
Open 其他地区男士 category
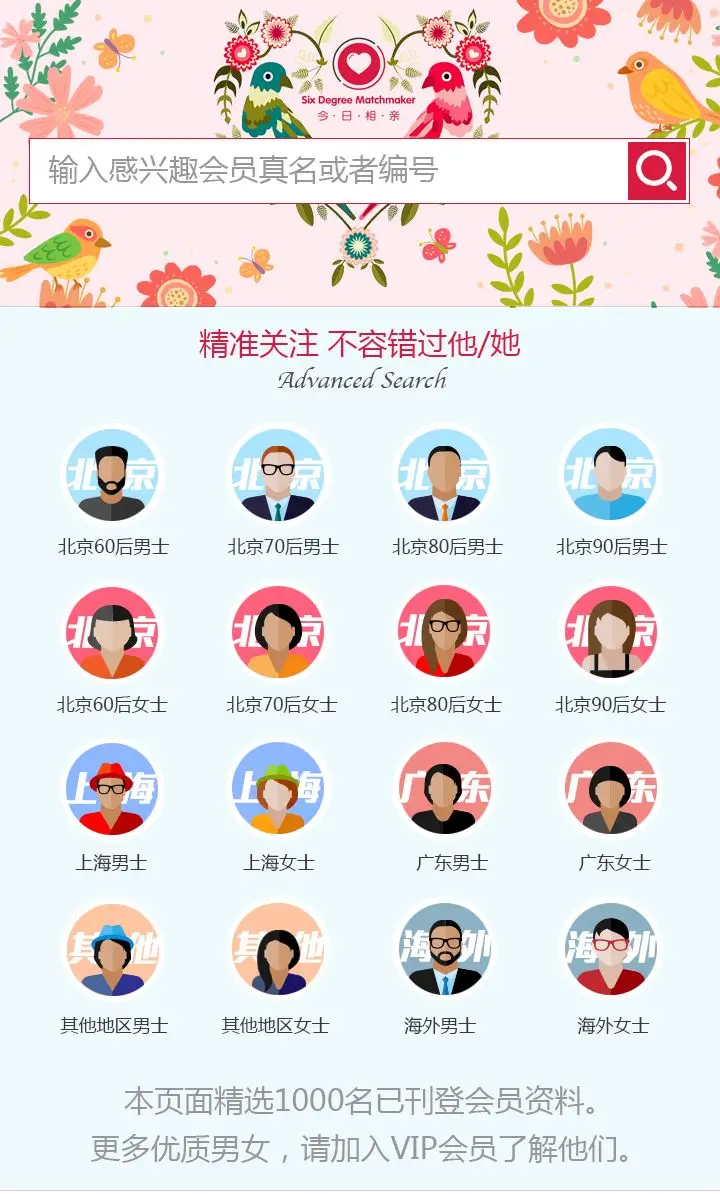(112, 950)
